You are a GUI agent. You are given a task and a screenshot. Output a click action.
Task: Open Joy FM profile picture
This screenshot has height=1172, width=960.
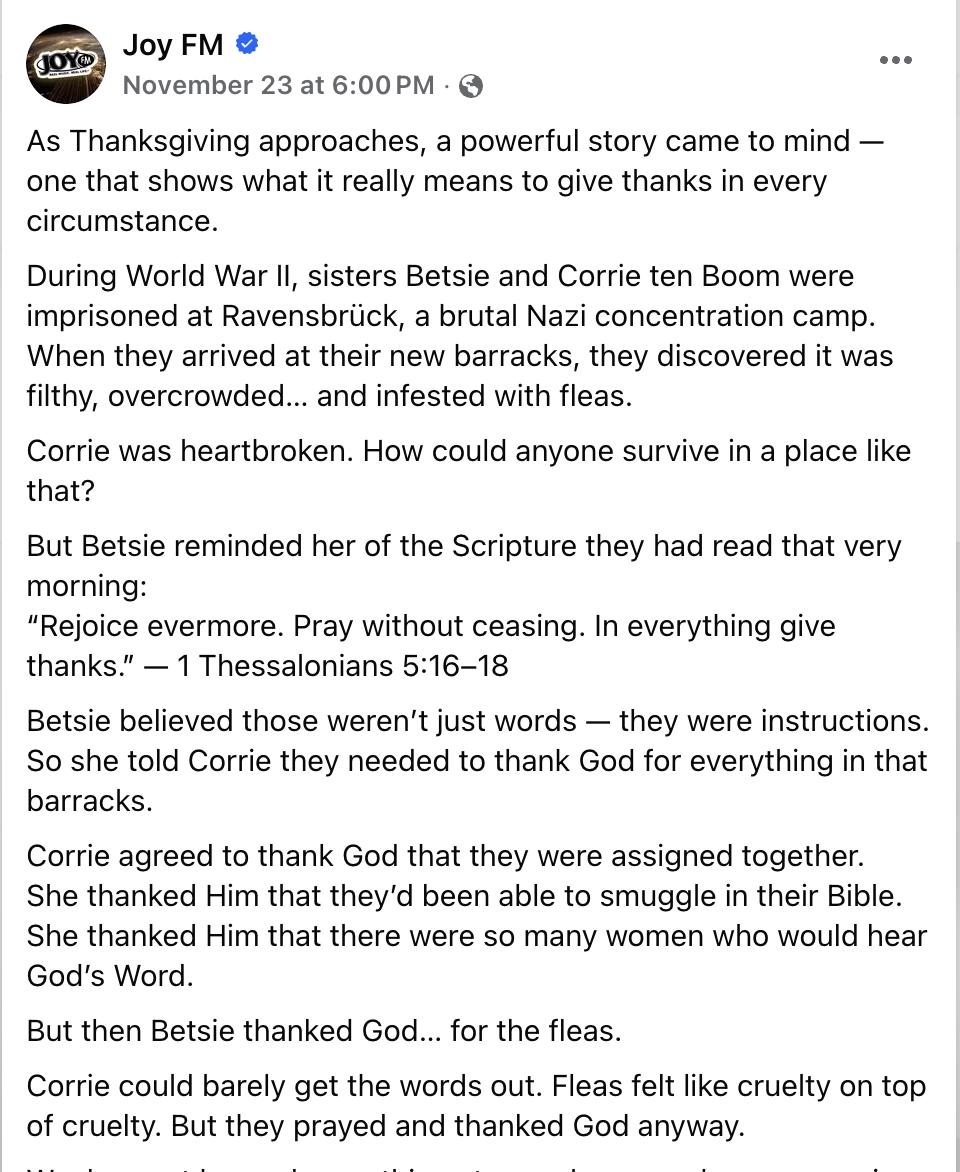tap(66, 65)
